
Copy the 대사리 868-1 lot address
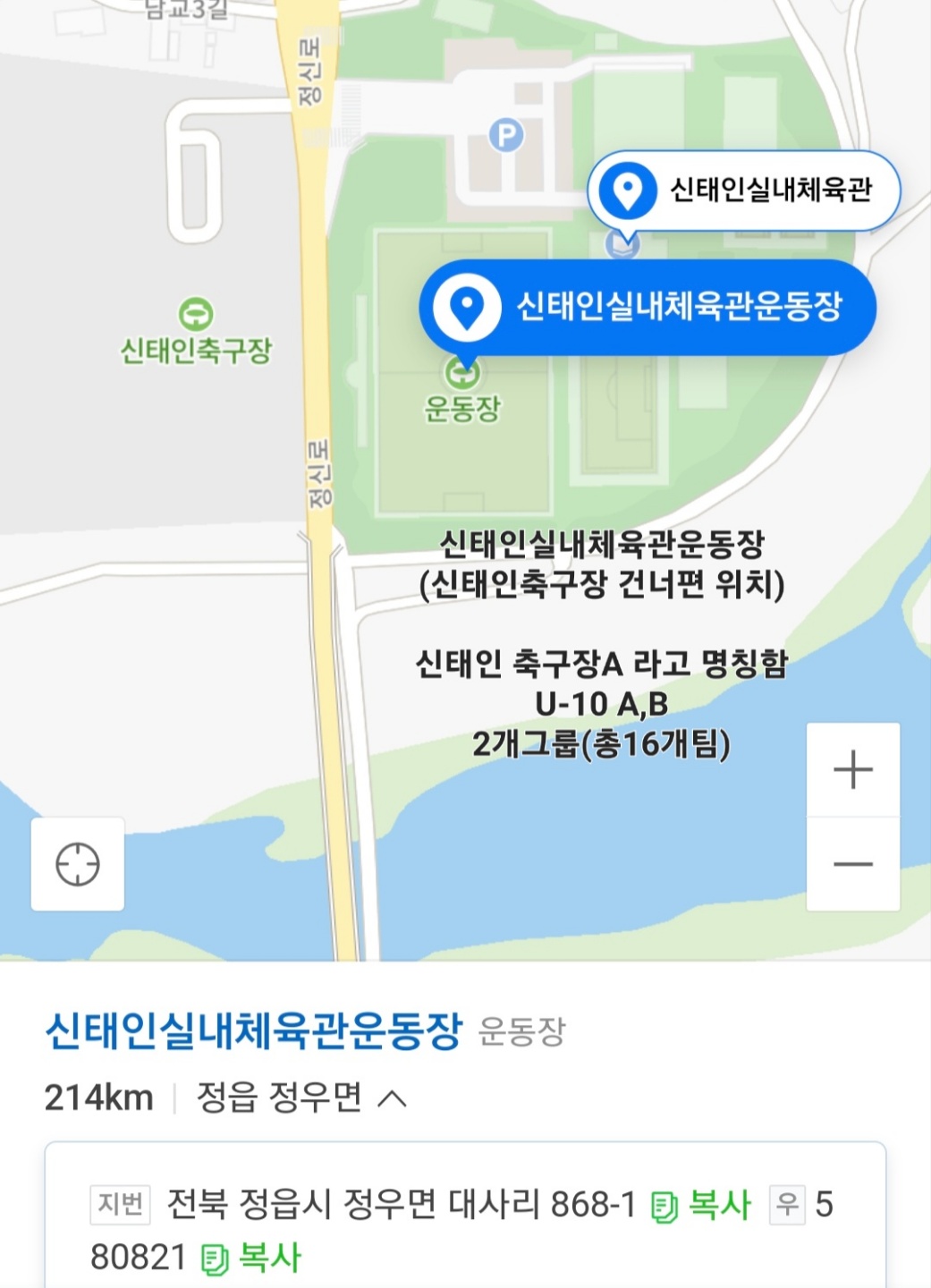(703, 1206)
